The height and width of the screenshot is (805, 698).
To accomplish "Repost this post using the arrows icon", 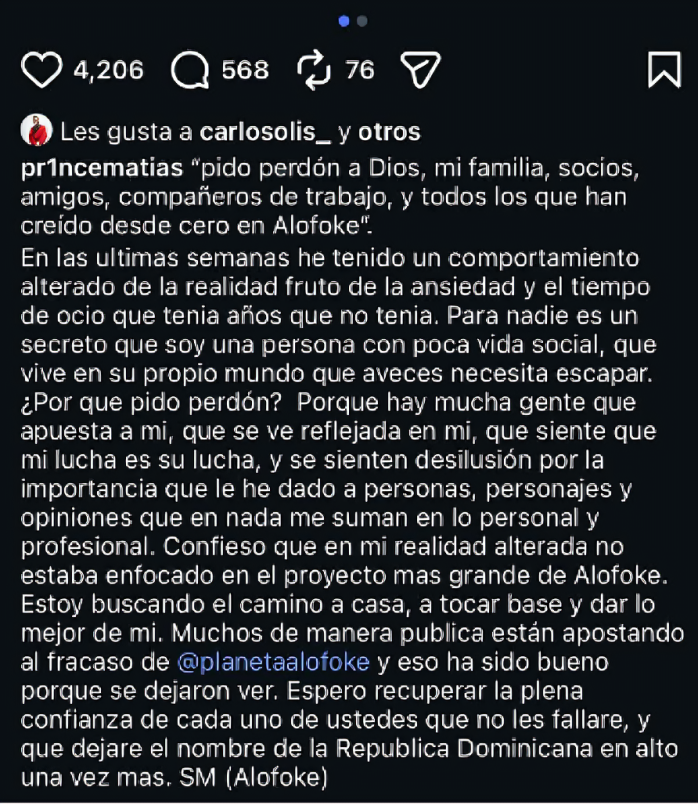I will (x=314, y=69).
